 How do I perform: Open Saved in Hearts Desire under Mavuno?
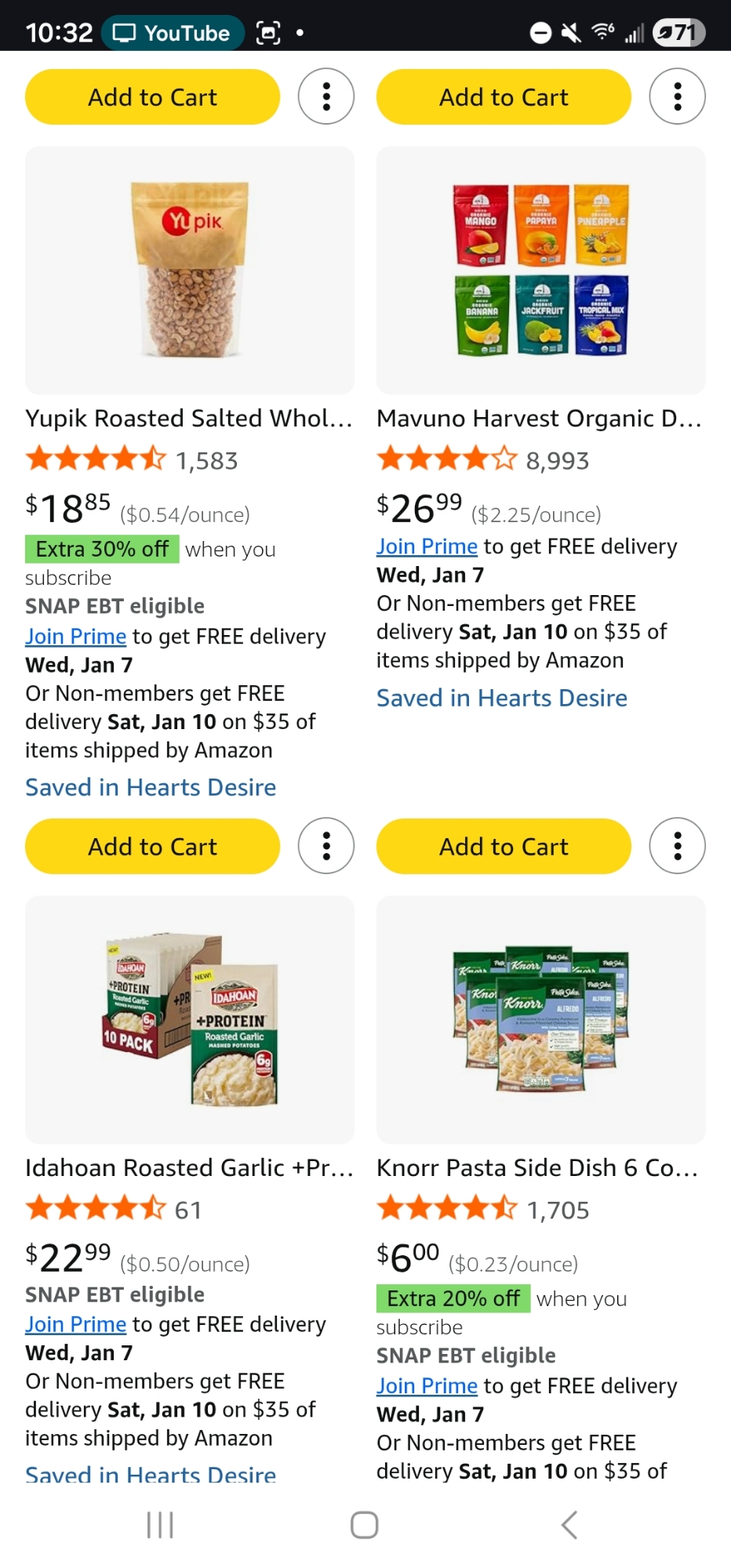(x=502, y=698)
